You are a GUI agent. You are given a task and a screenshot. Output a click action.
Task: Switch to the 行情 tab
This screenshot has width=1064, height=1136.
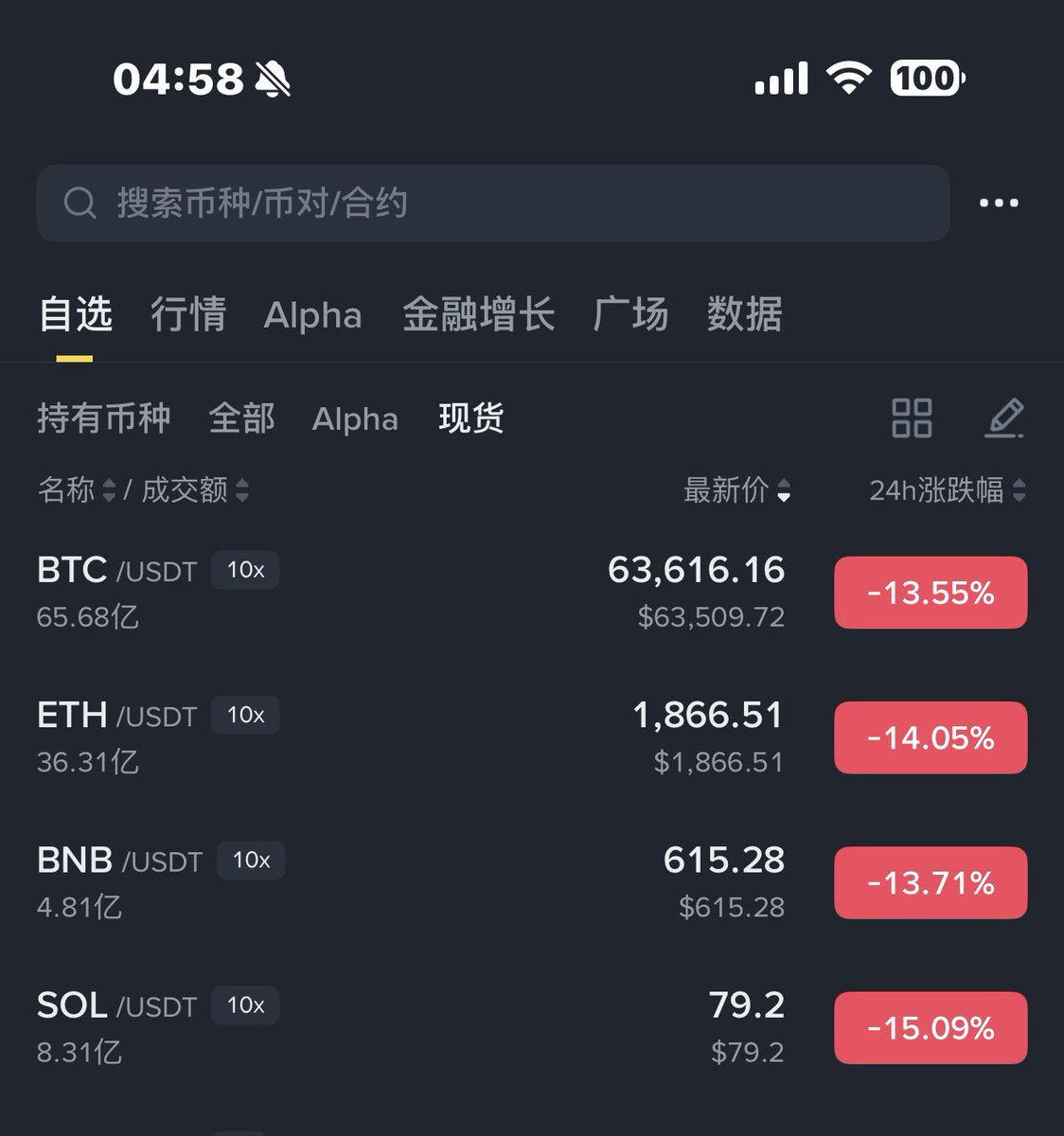pyautogui.click(x=188, y=314)
